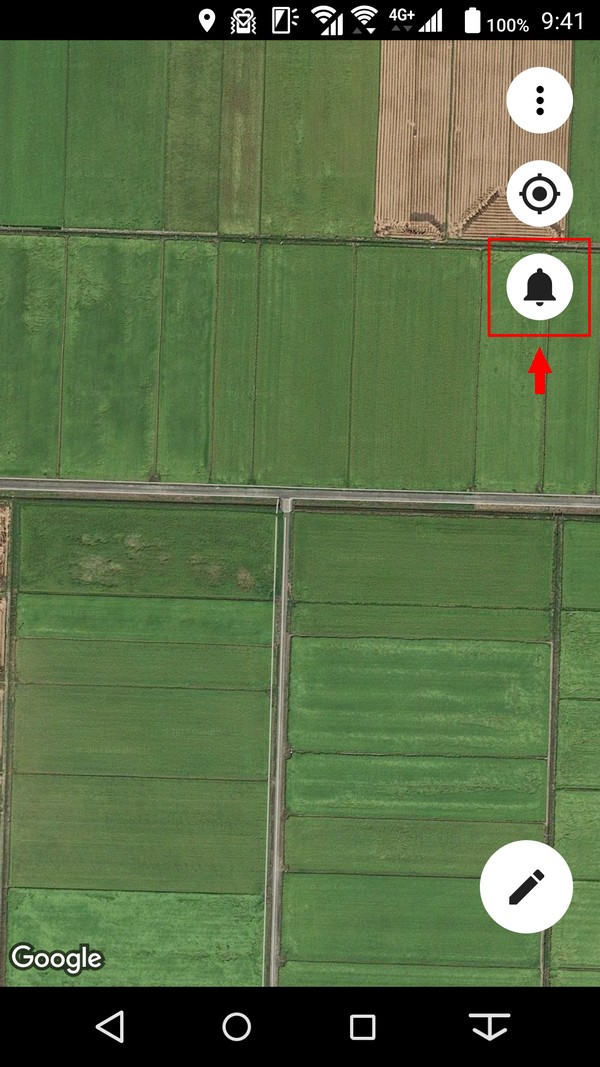Center map on my current location
The height and width of the screenshot is (1067, 600).
(x=539, y=194)
